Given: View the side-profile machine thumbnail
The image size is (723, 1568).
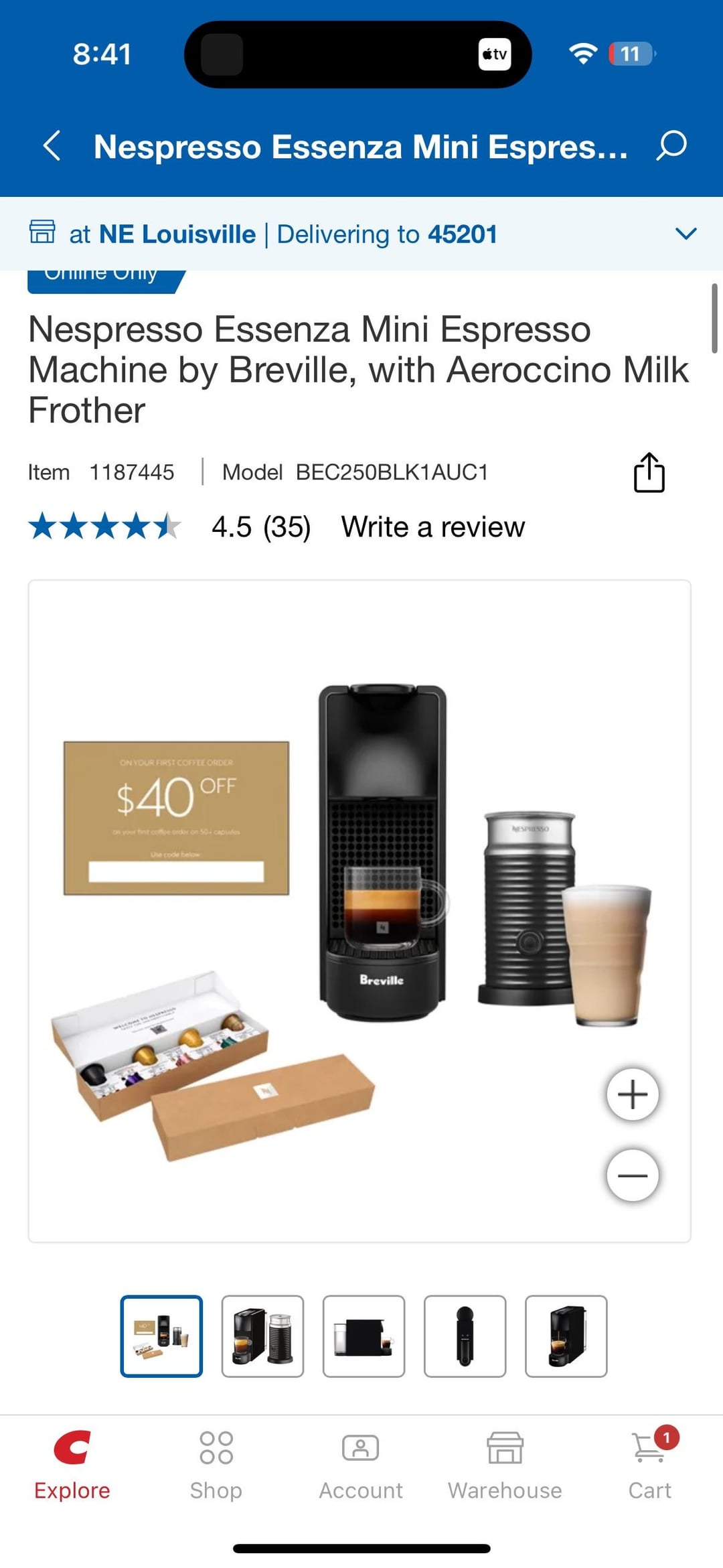Looking at the screenshot, I should pyautogui.click(x=364, y=1336).
